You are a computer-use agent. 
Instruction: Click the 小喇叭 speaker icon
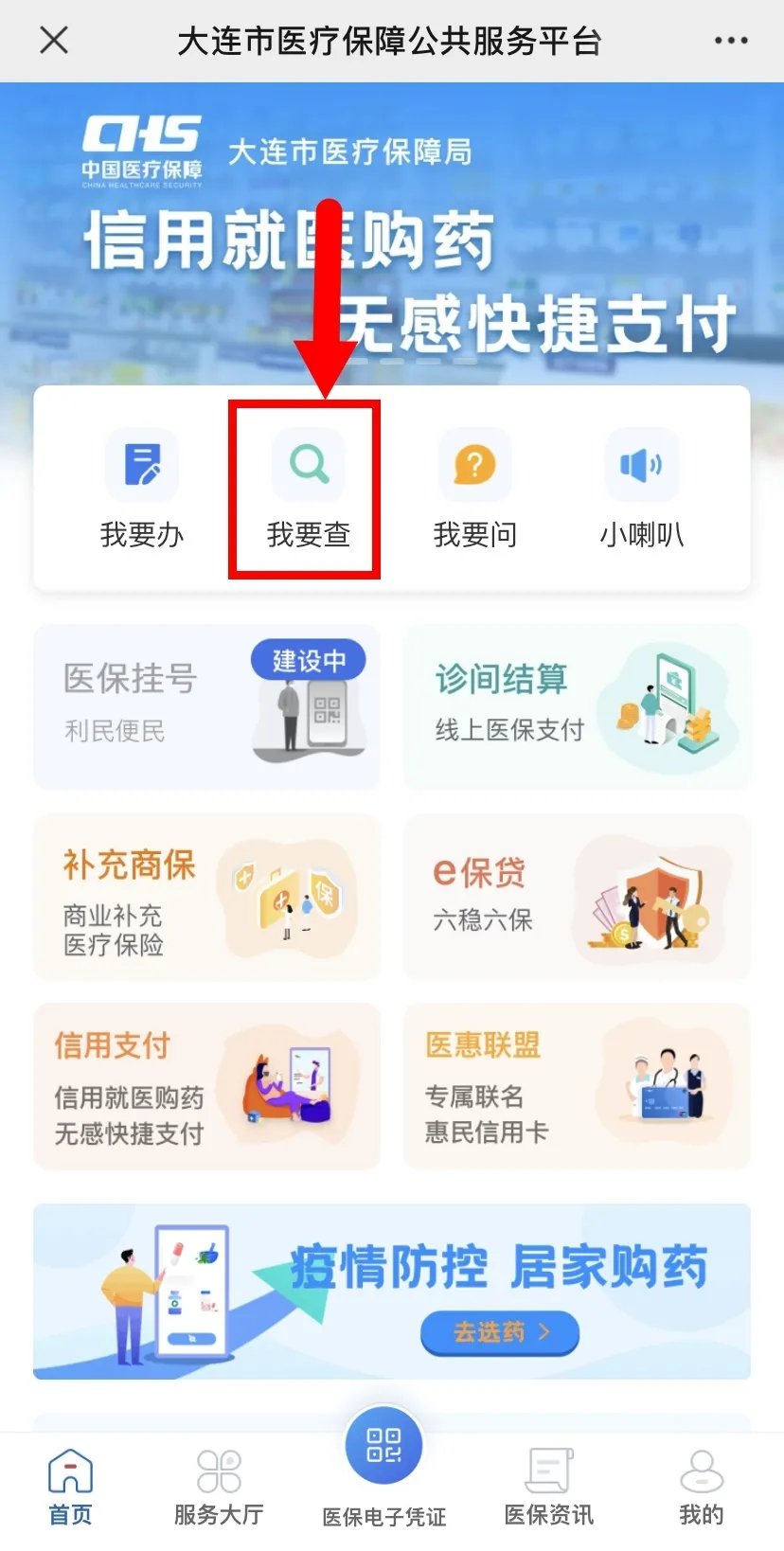click(641, 464)
